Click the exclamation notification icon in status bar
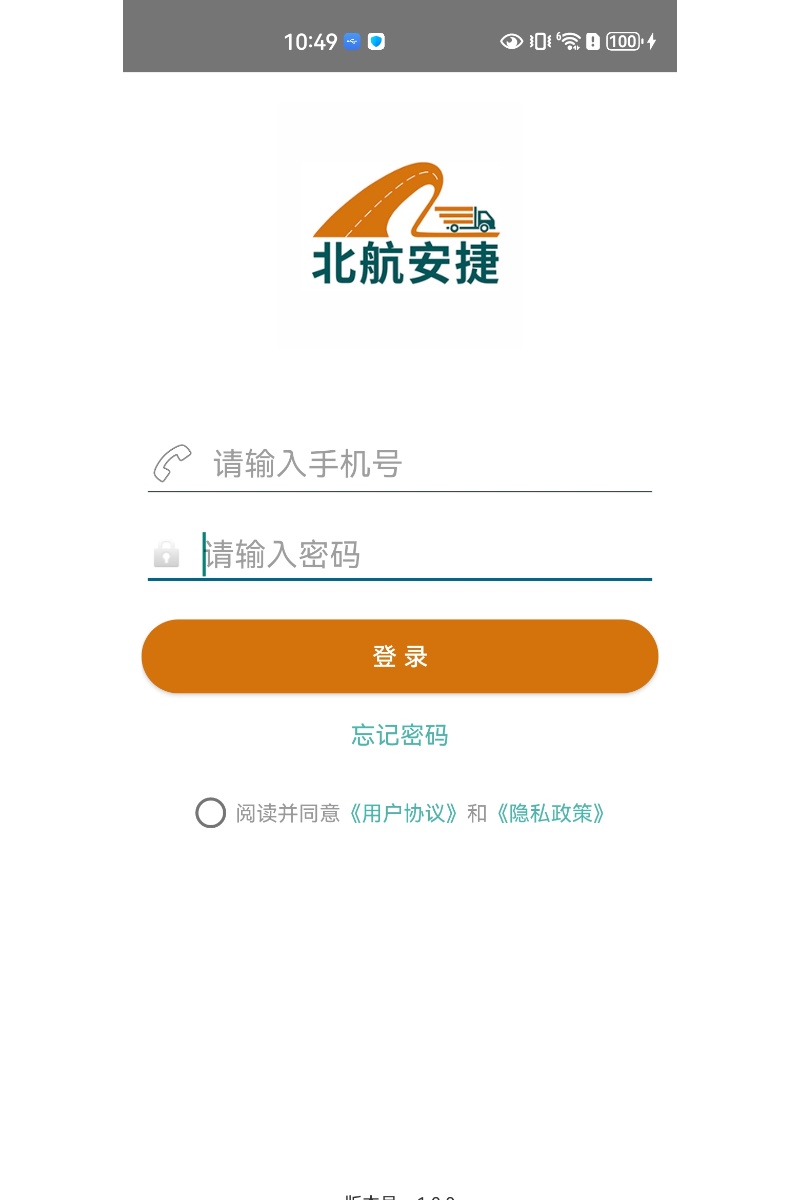The width and height of the screenshot is (800, 1200). pos(593,41)
